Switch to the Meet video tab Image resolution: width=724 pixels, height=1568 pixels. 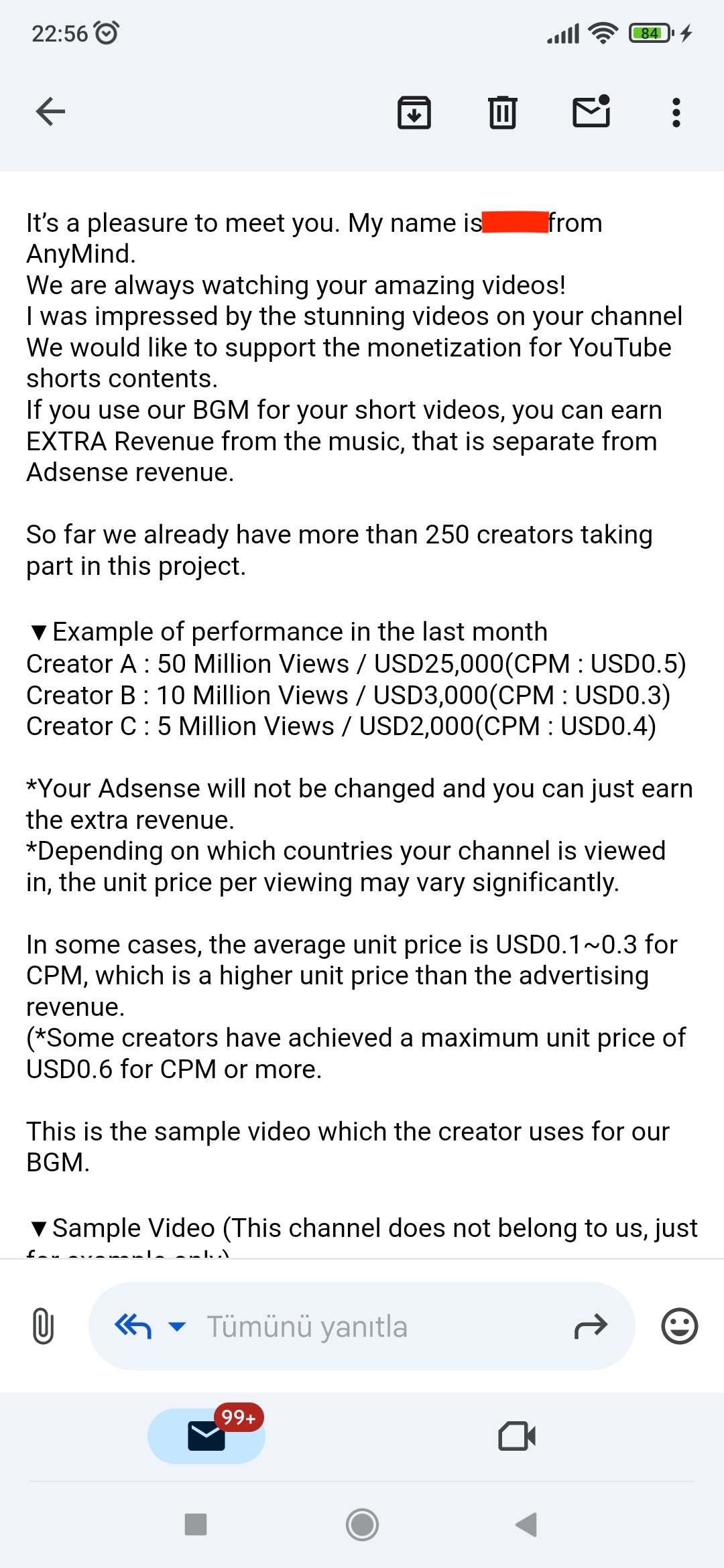(517, 1436)
